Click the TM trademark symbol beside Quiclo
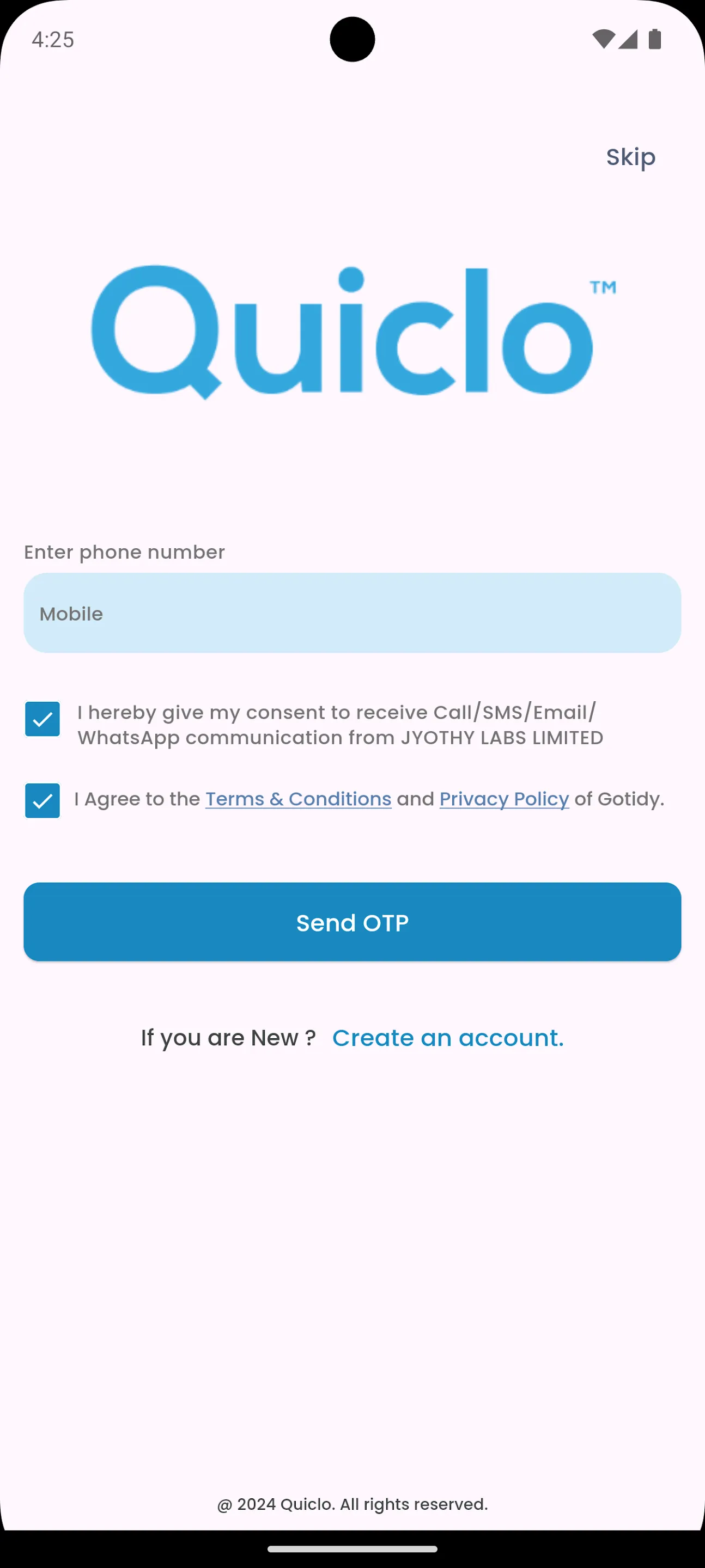The width and height of the screenshot is (705, 1568). (x=602, y=287)
